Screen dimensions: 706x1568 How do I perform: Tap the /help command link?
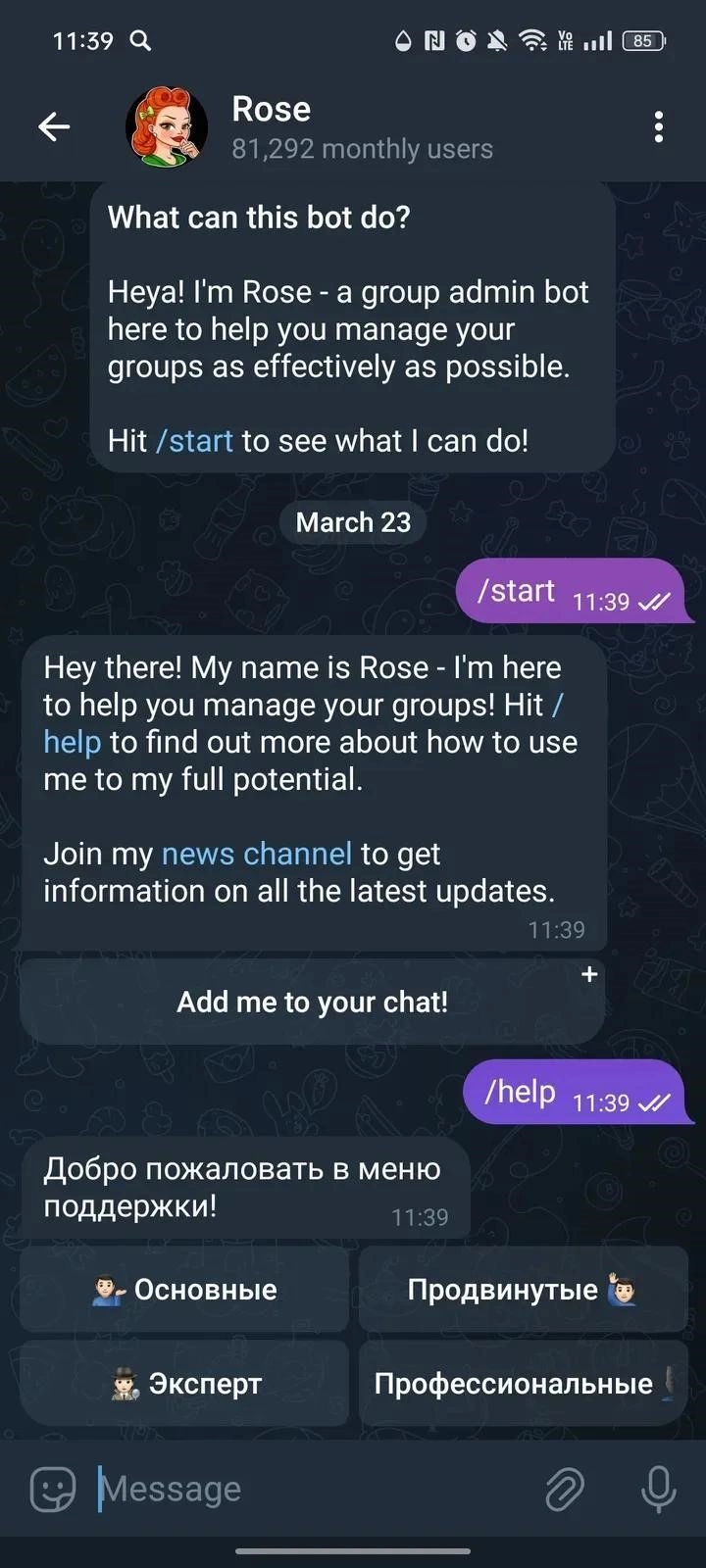[x=73, y=742]
